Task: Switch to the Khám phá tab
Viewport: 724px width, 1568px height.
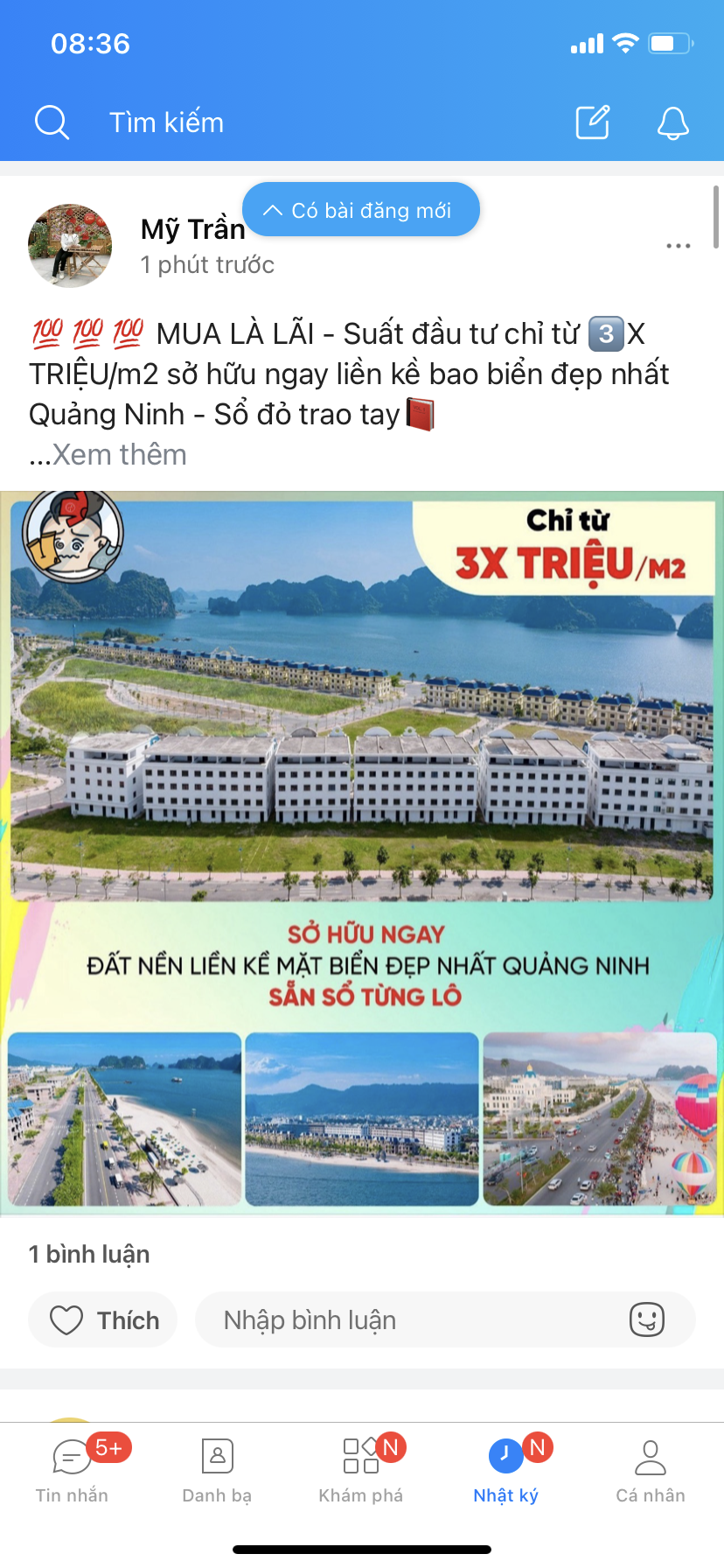Action: click(x=361, y=1470)
